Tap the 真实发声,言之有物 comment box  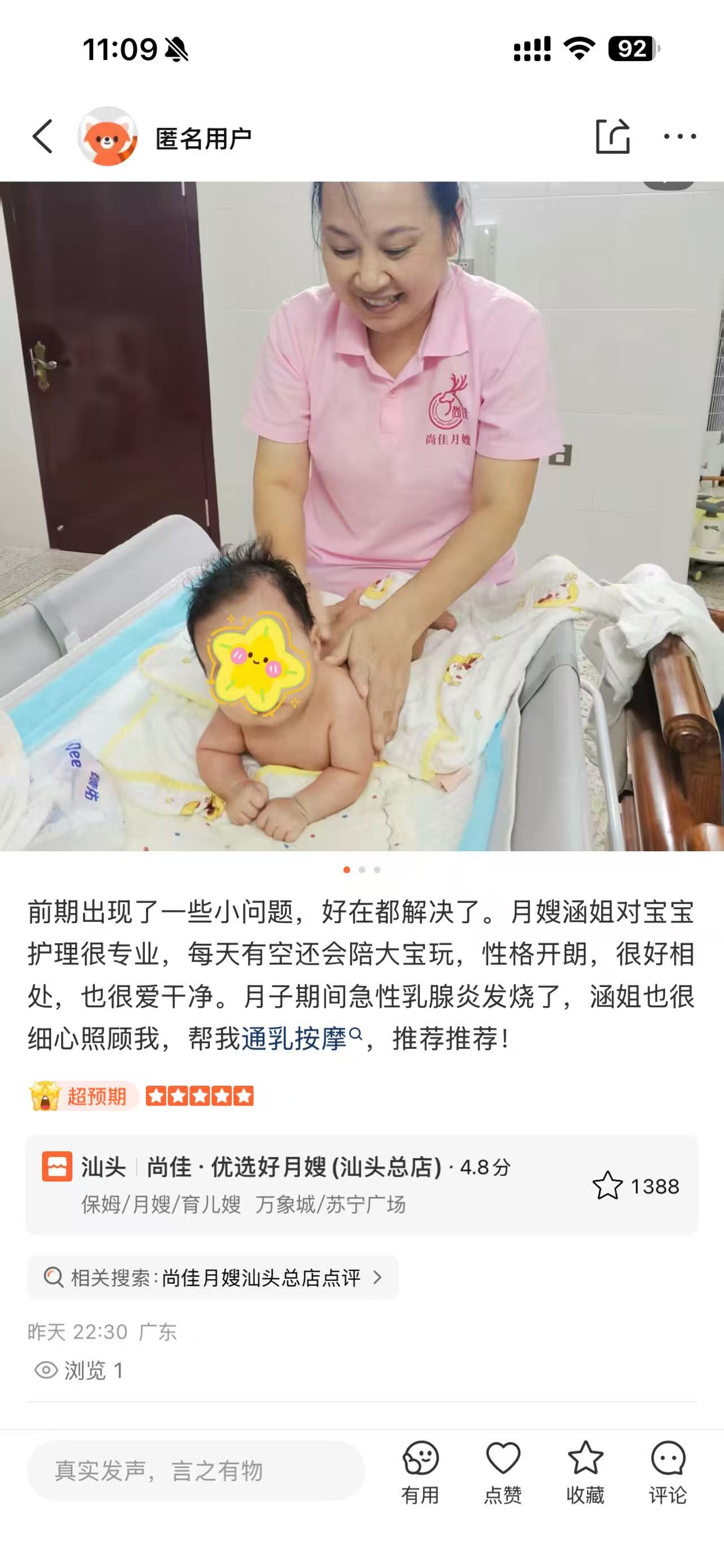[195, 1471]
